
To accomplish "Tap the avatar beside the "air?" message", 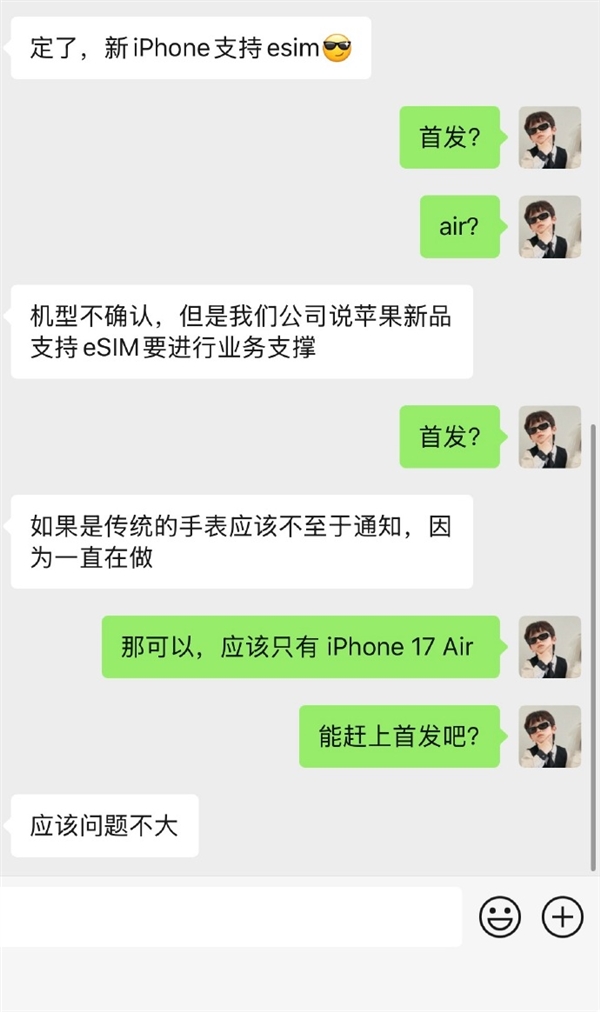I will [550, 227].
